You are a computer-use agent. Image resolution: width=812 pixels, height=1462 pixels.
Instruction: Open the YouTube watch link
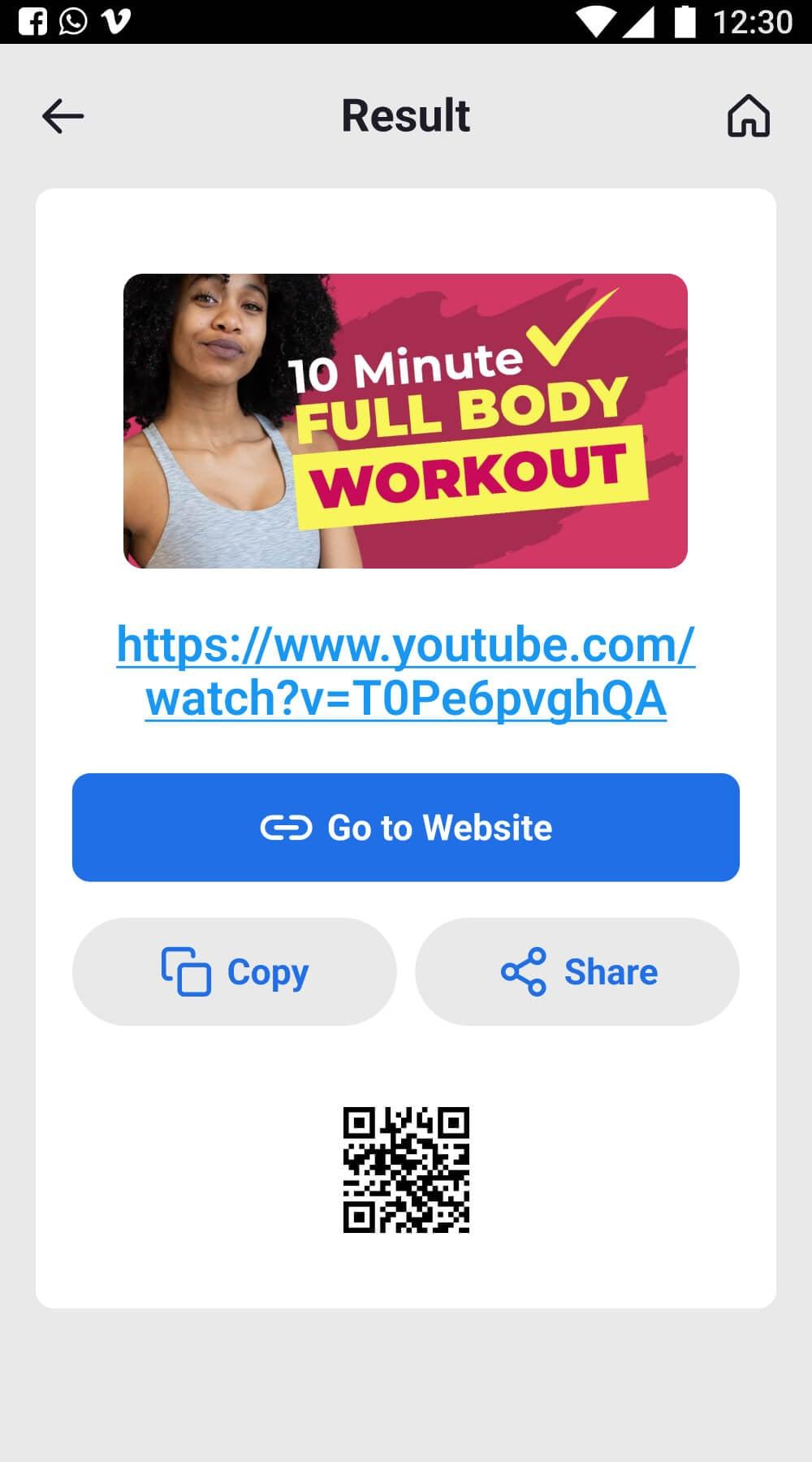point(405,671)
